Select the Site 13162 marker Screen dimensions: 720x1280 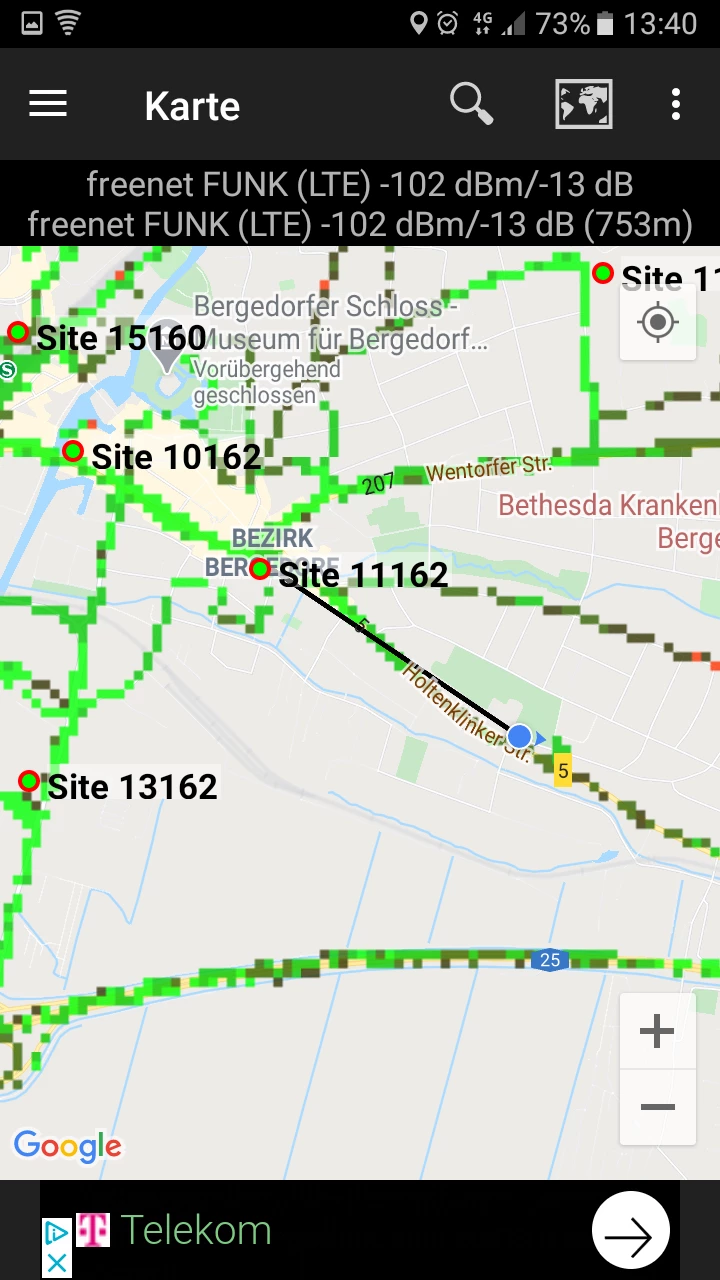point(29,780)
